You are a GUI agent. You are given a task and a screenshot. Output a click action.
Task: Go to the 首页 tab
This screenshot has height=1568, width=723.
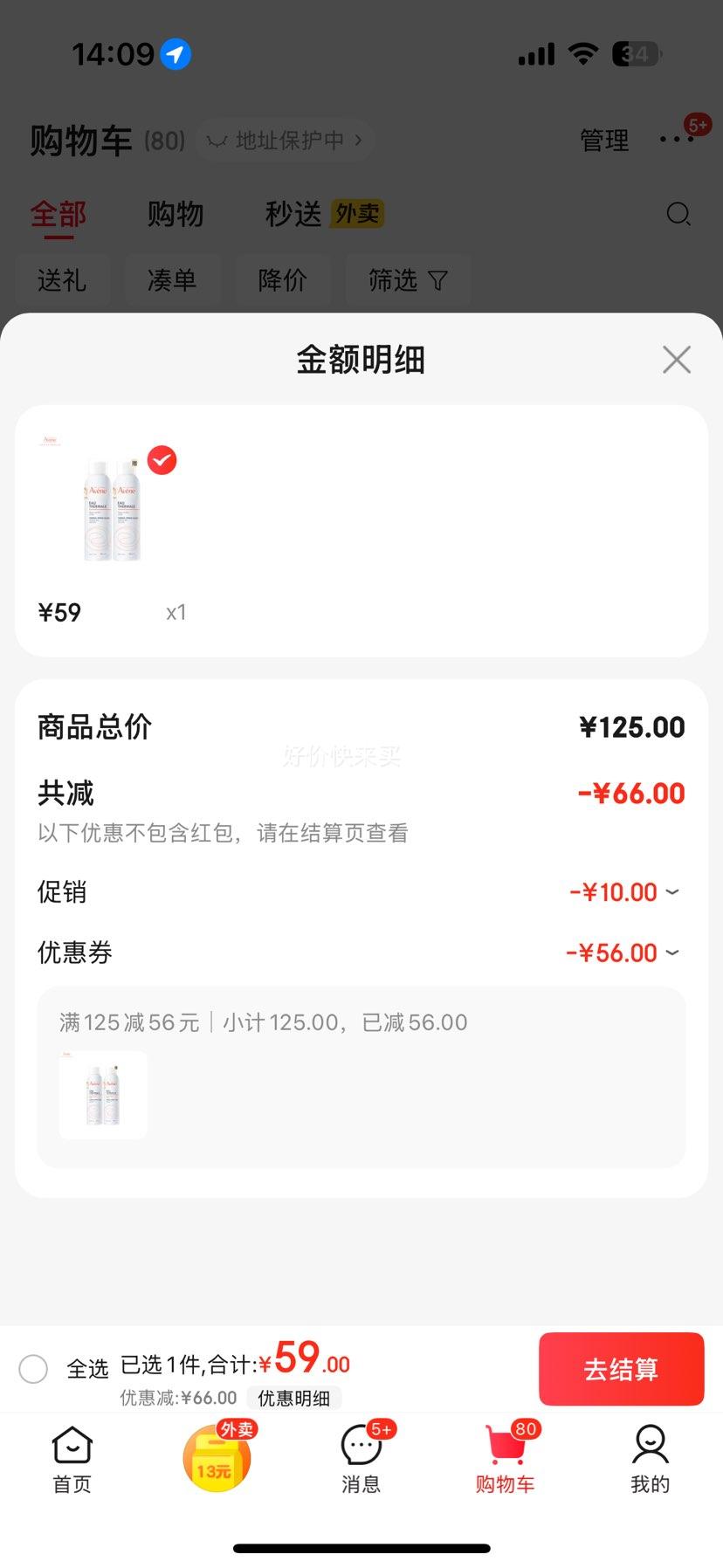pos(72,1459)
